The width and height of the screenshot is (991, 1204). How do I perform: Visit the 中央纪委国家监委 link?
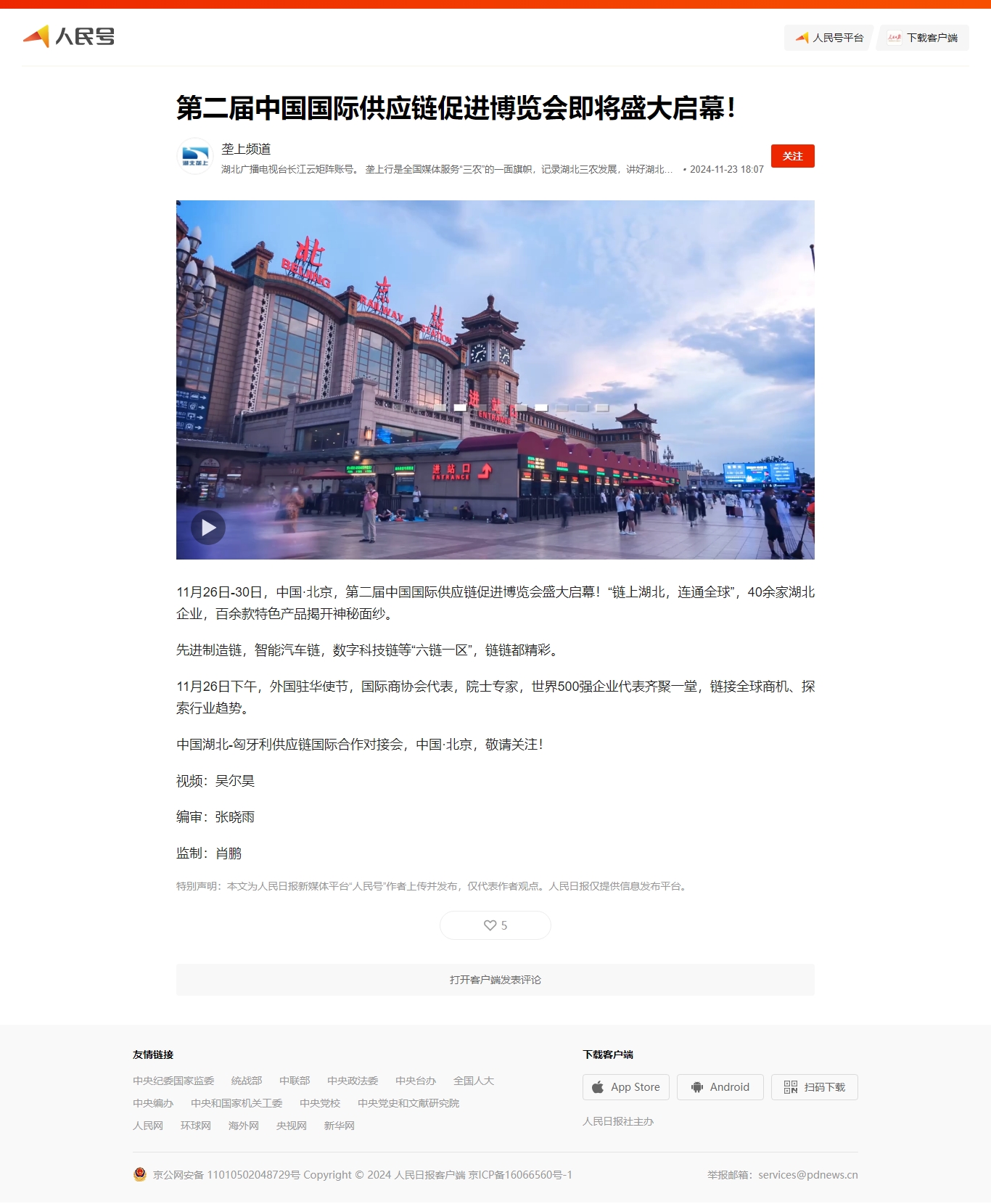click(x=173, y=1081)
